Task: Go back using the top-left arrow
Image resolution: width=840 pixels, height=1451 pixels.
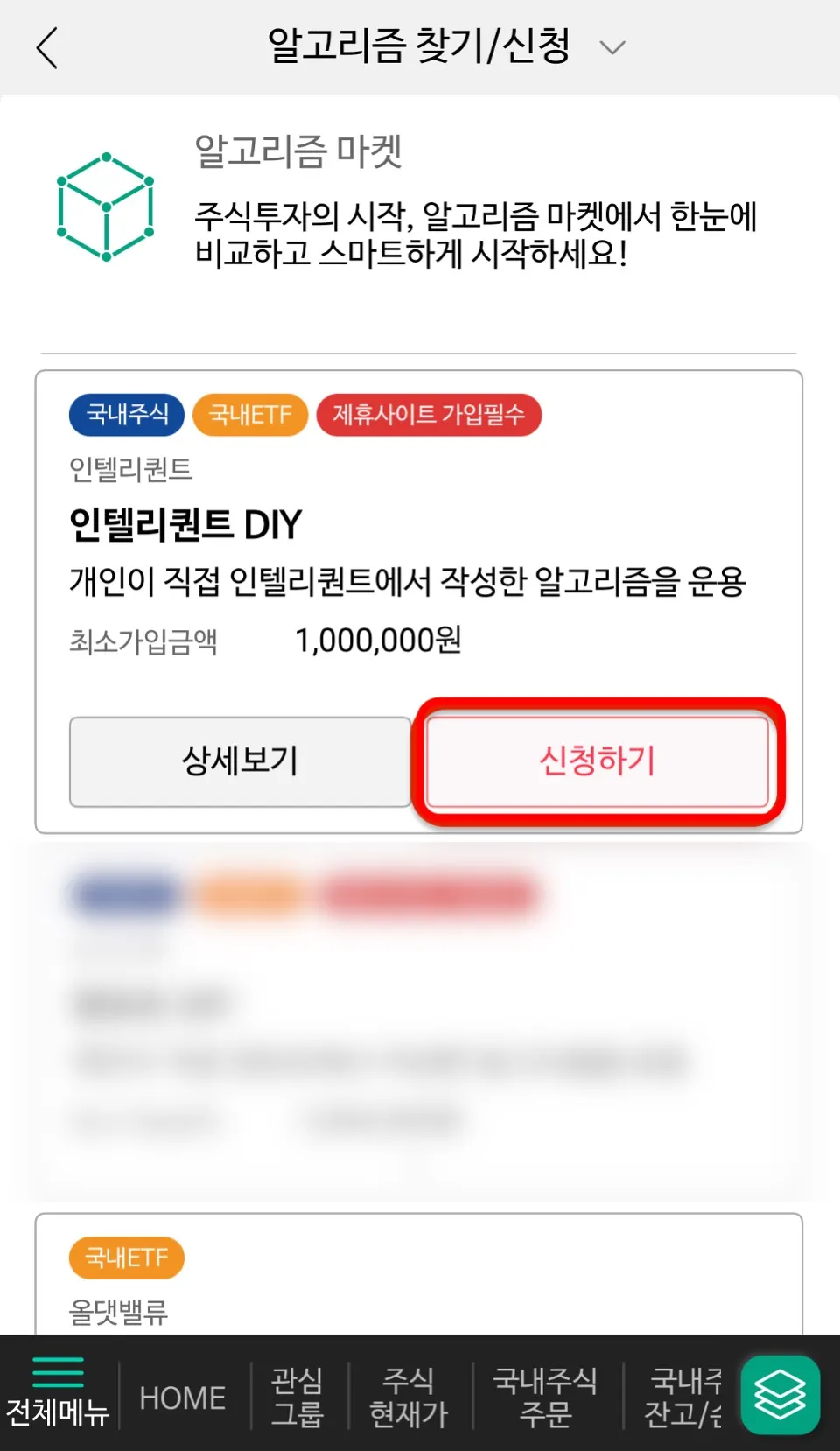Action: pos(47,47)
